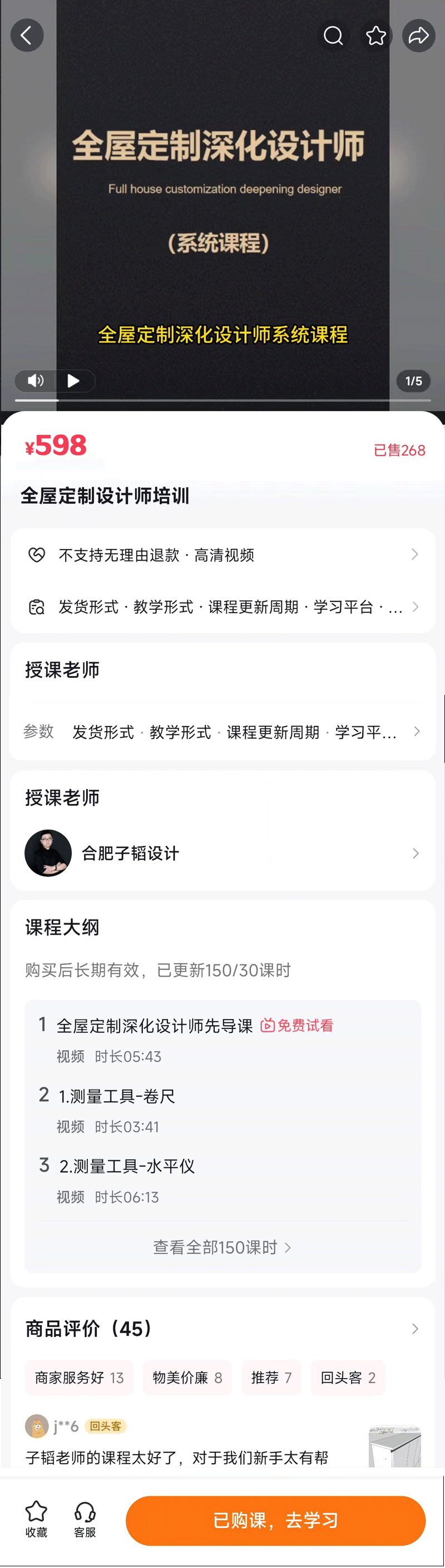Open the search icon on the video
This screenshot has height=1568, width=445.
point(333,35)
